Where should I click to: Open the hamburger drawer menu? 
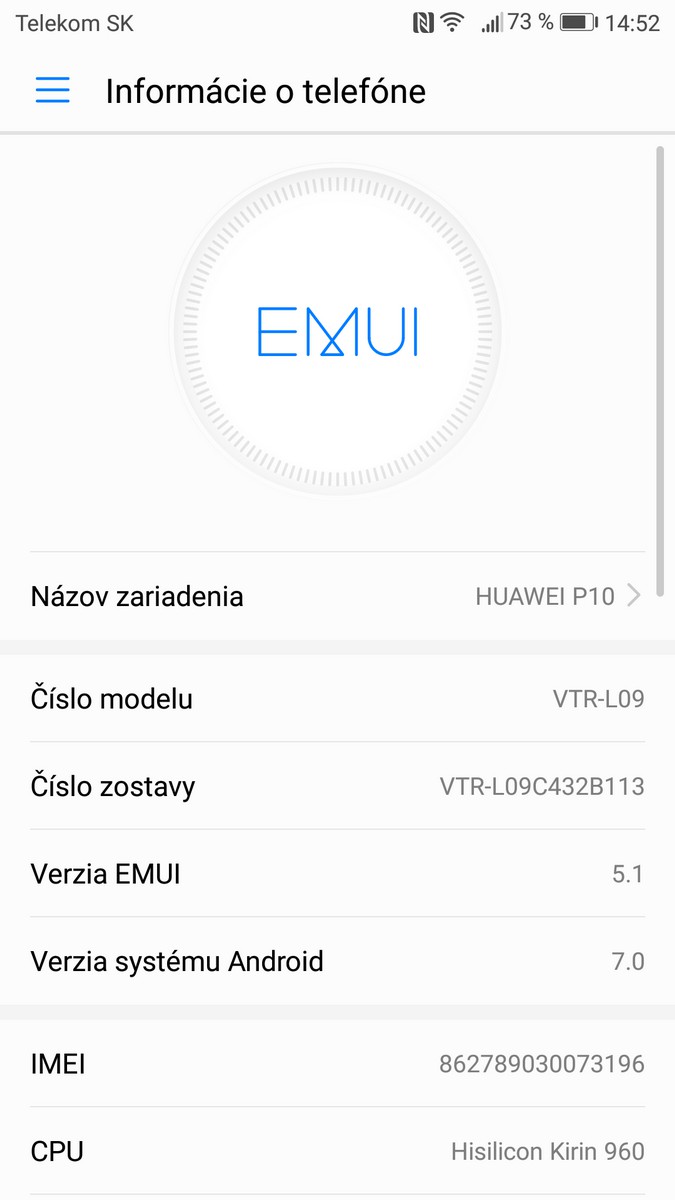click(x=52, y=91)
